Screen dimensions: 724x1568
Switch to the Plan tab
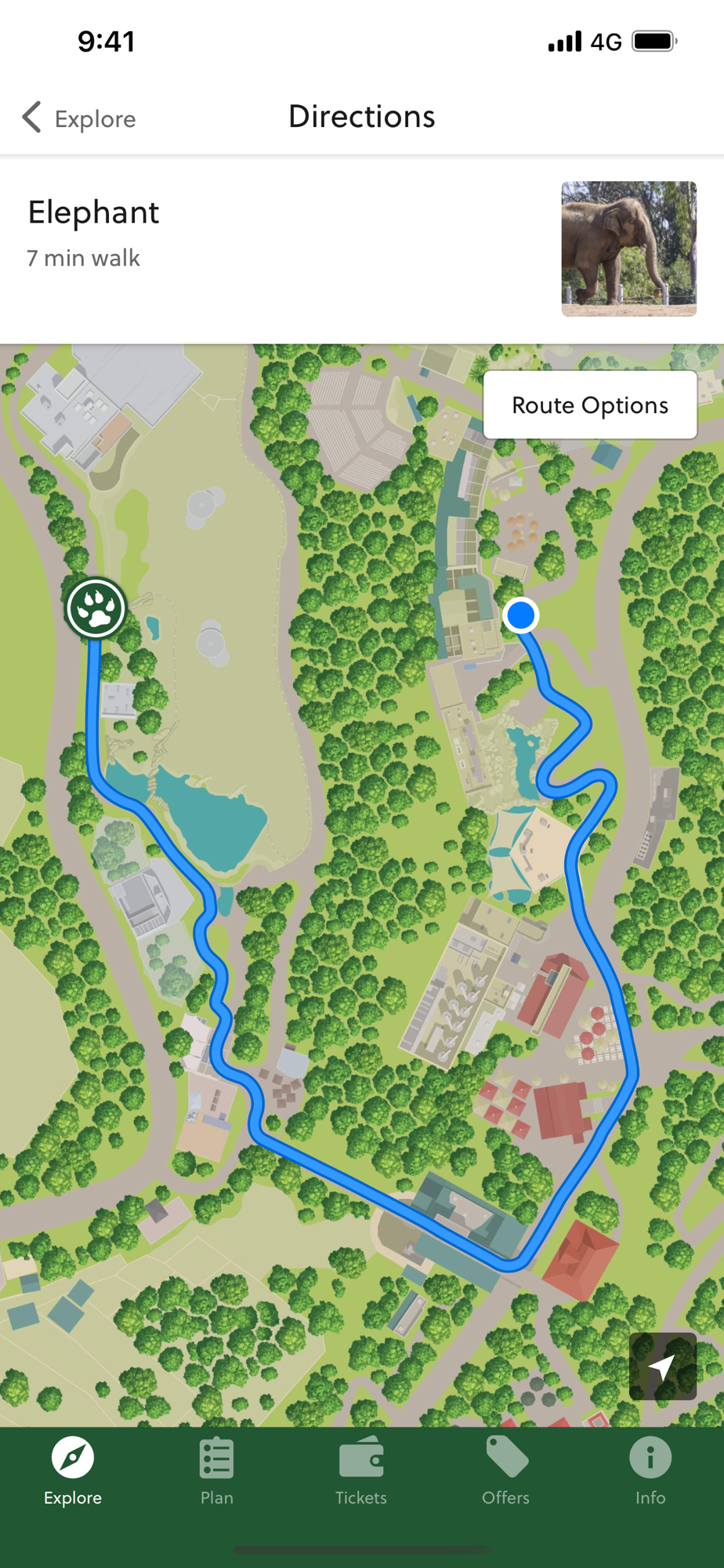217,1472
